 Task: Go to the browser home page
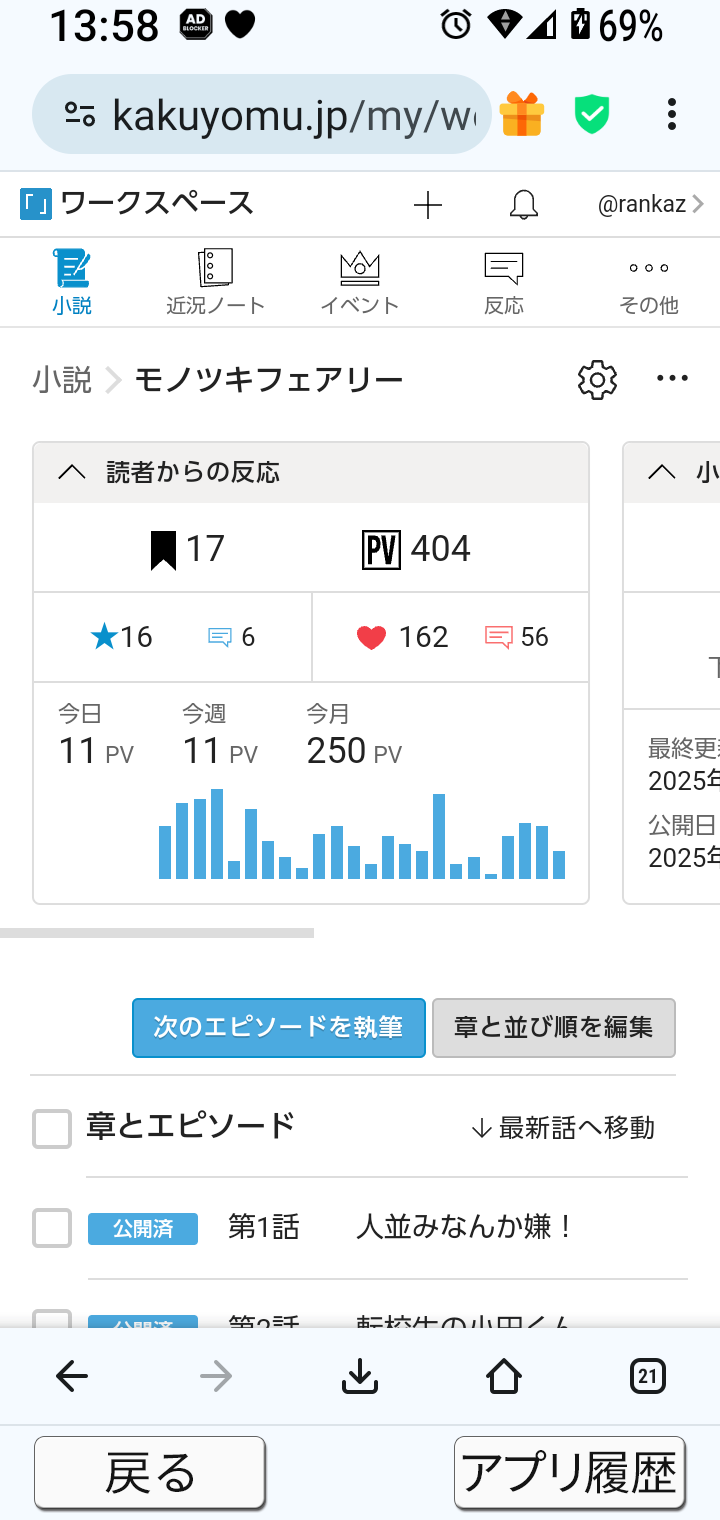(503, 1377)
